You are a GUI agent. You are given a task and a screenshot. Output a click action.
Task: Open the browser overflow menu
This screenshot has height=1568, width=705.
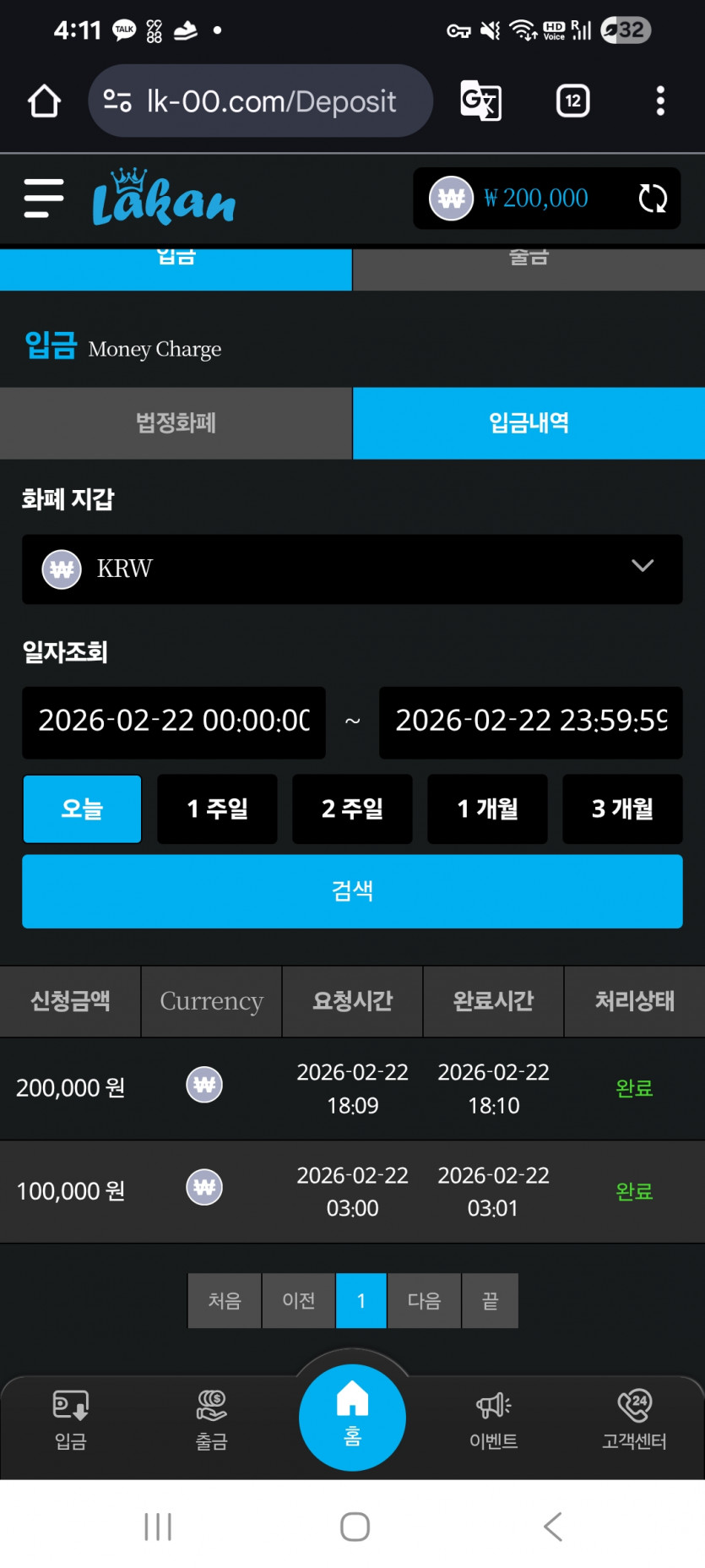[660, 101]
